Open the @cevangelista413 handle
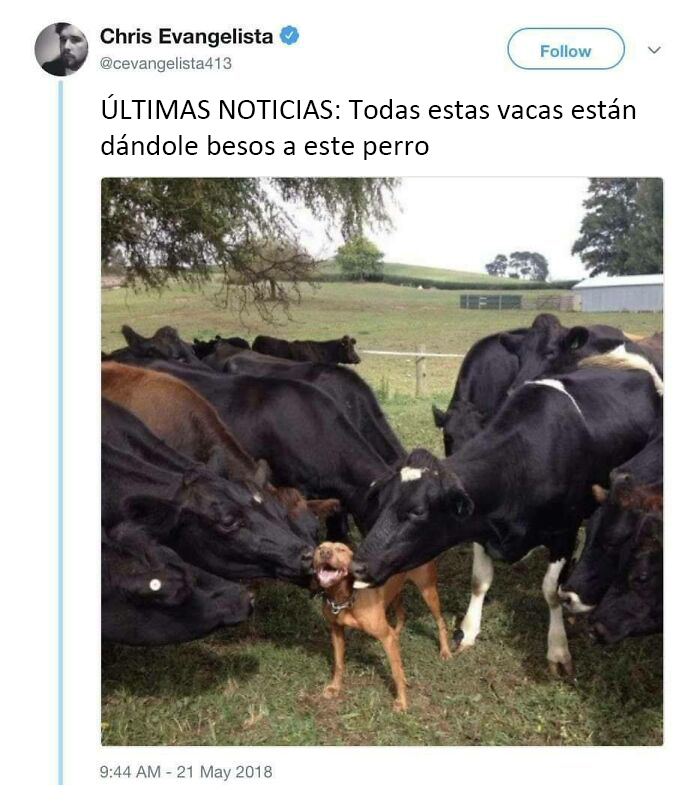This screenshot has height=785, width=700. point(165,63)
